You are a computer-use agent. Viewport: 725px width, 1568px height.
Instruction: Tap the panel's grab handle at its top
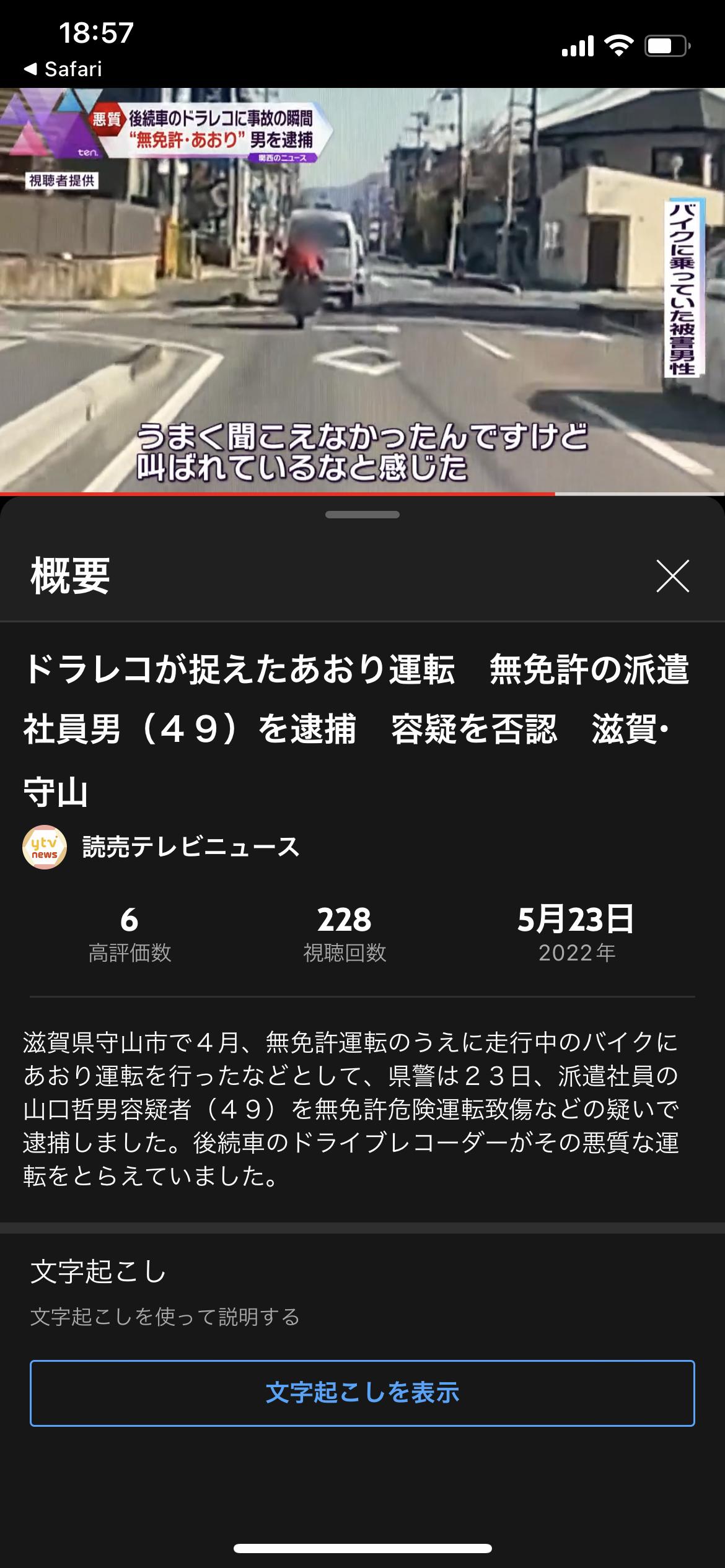(362, 515)
